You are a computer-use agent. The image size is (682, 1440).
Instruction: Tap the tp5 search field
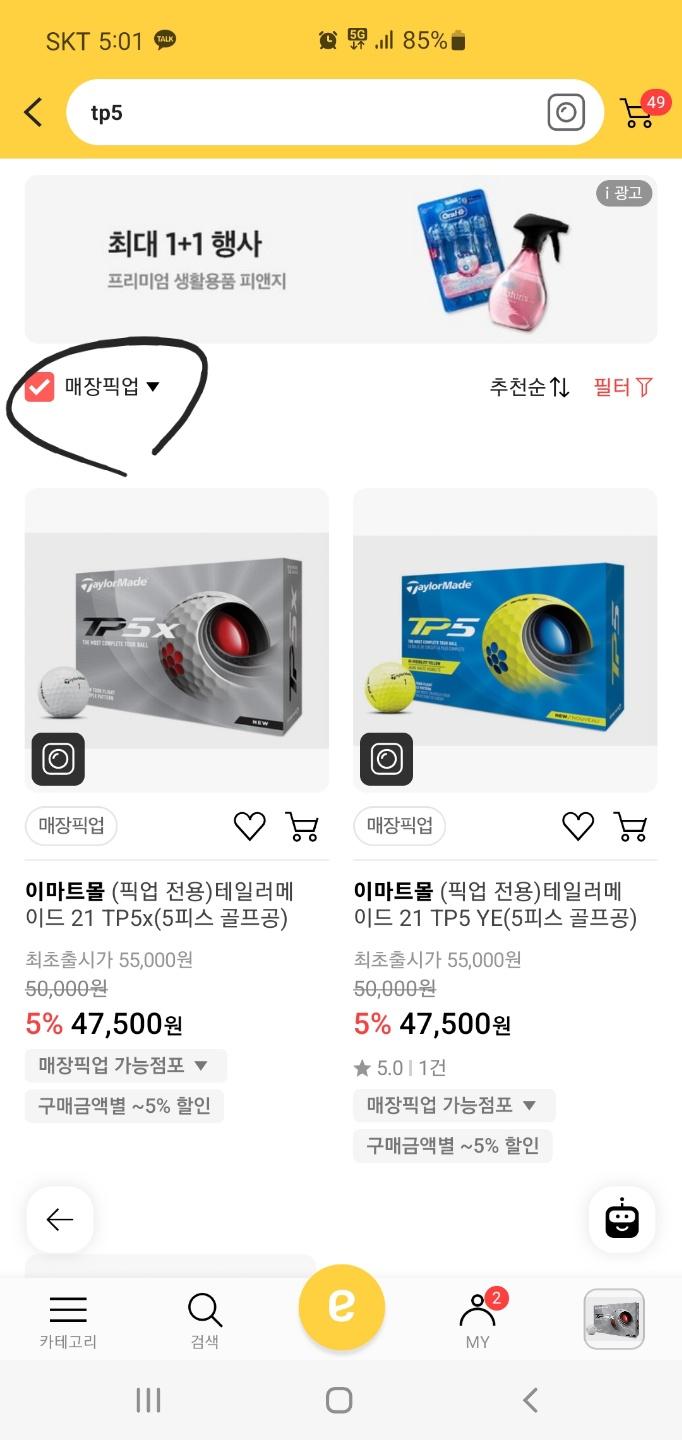[x=300, y=112]
